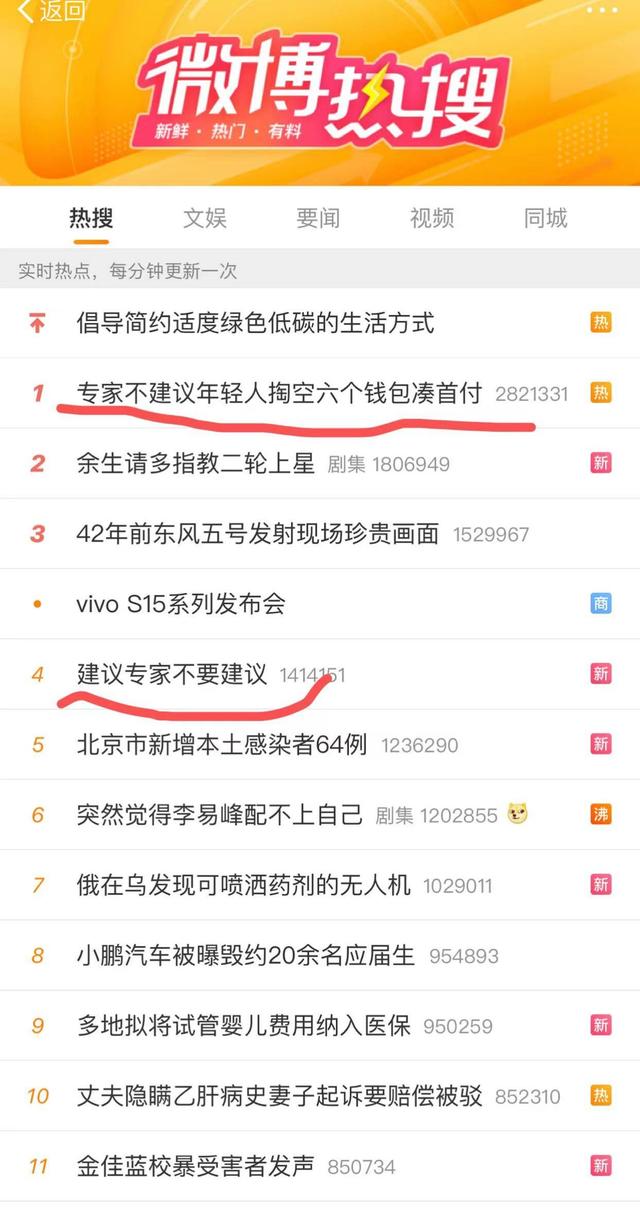The height and width of the screenshot is (1220, 640).
Task: Open topic 多地拟将试管婴儿费用纳入医保
Action: coord(244,1025)
